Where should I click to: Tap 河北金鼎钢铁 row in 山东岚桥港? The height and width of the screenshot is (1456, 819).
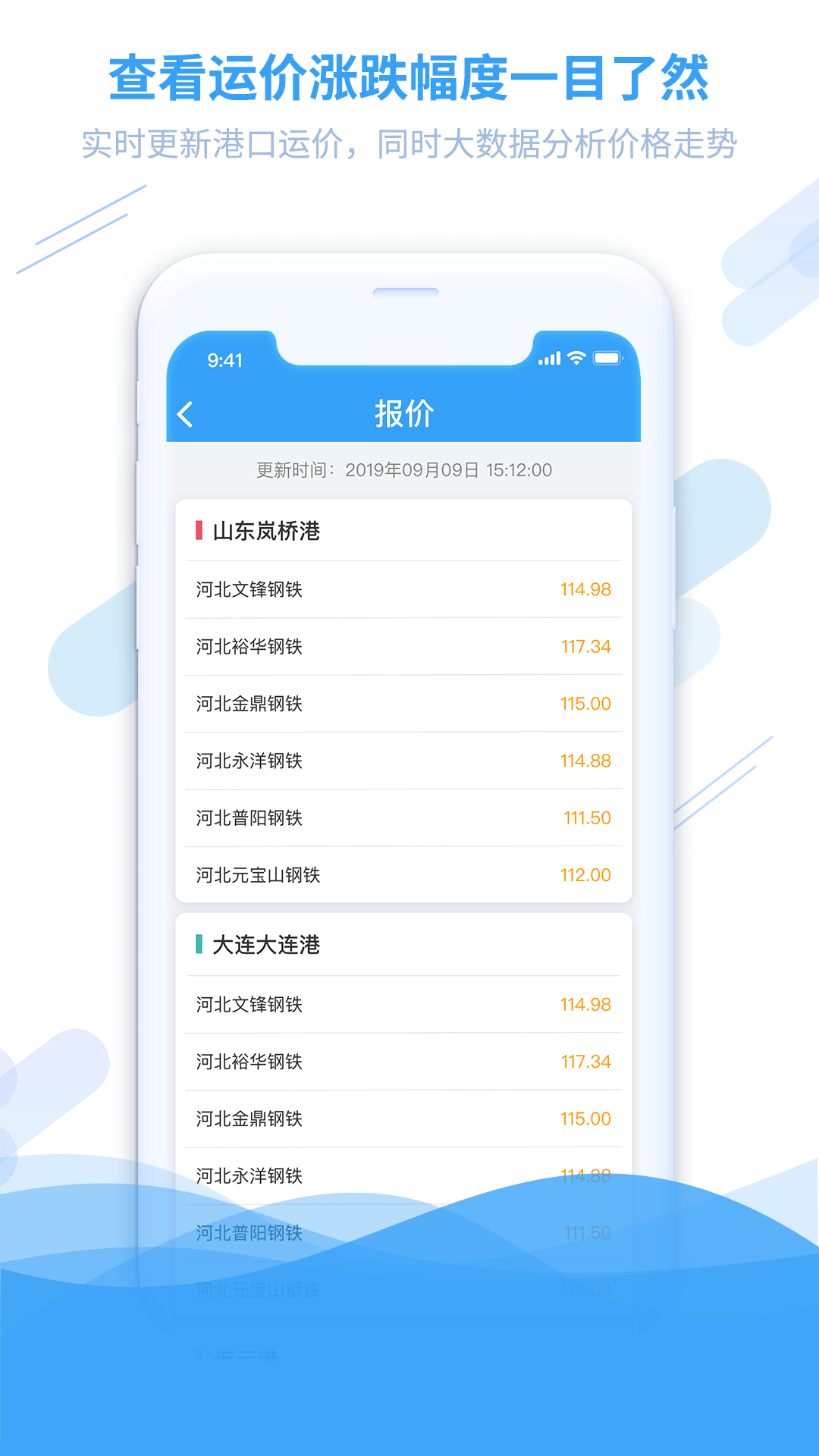click(x=250, y=704)
